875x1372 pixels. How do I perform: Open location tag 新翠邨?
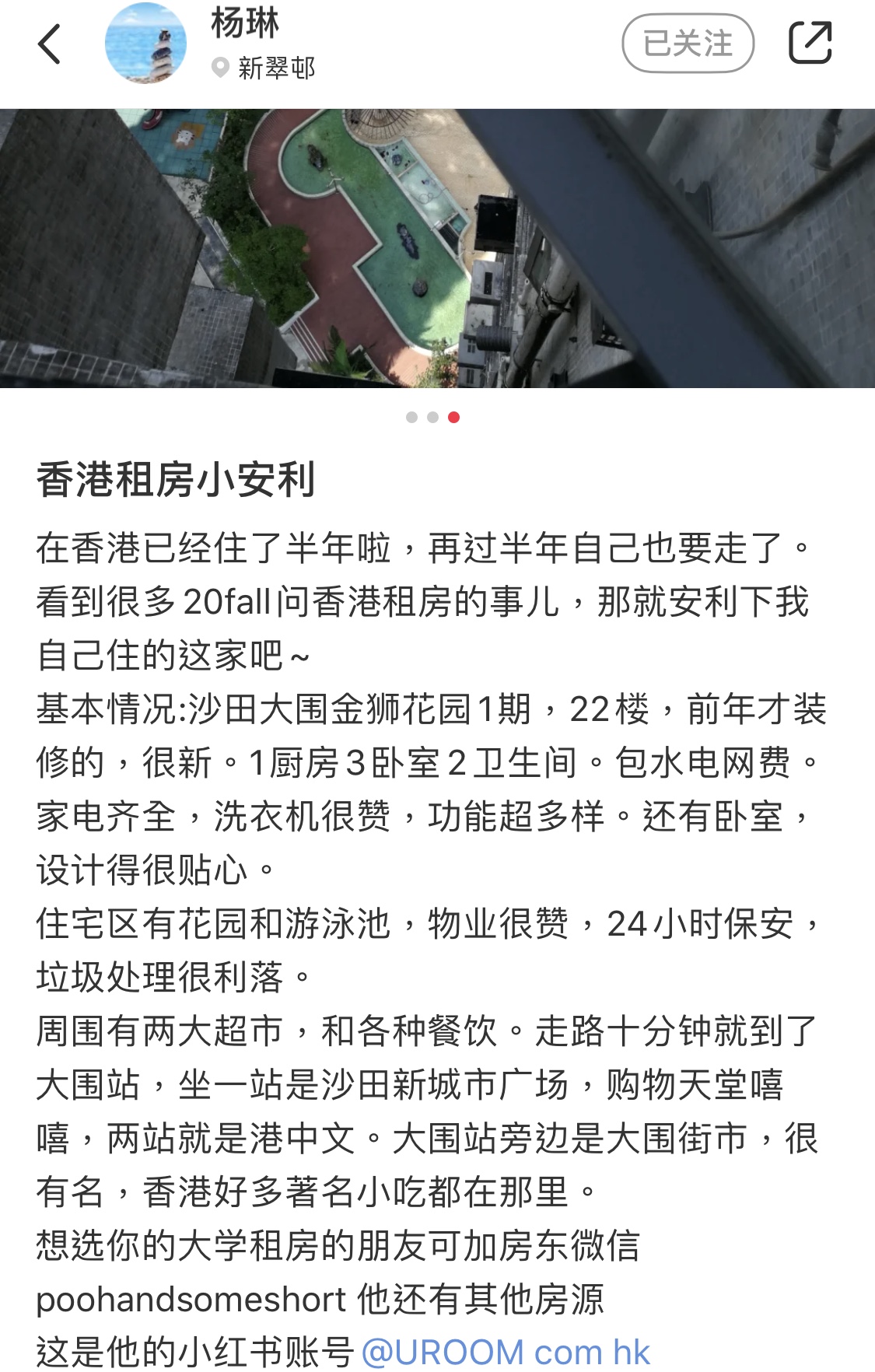275,68
